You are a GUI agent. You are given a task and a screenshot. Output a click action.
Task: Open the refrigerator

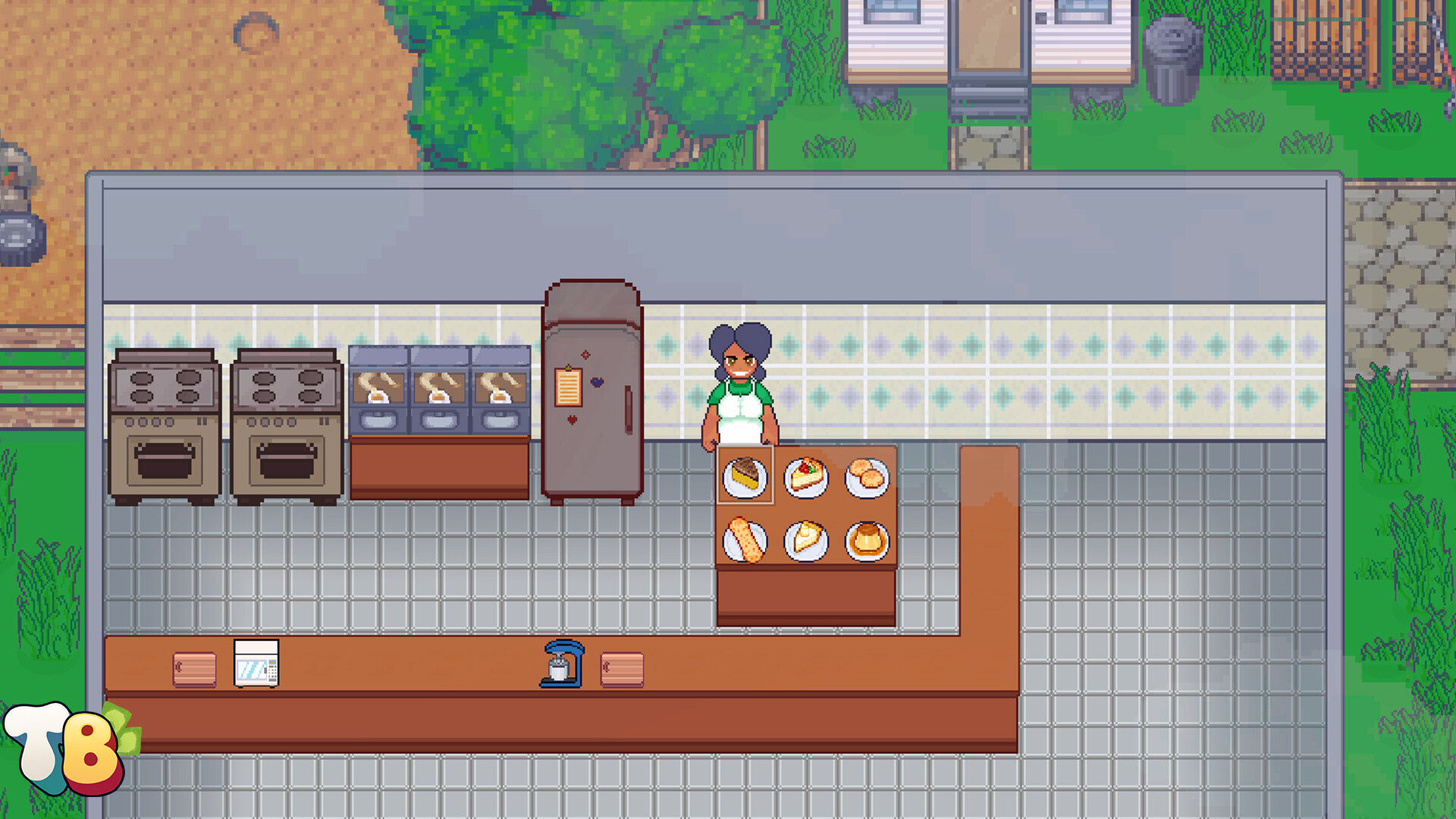pos(592,394)
